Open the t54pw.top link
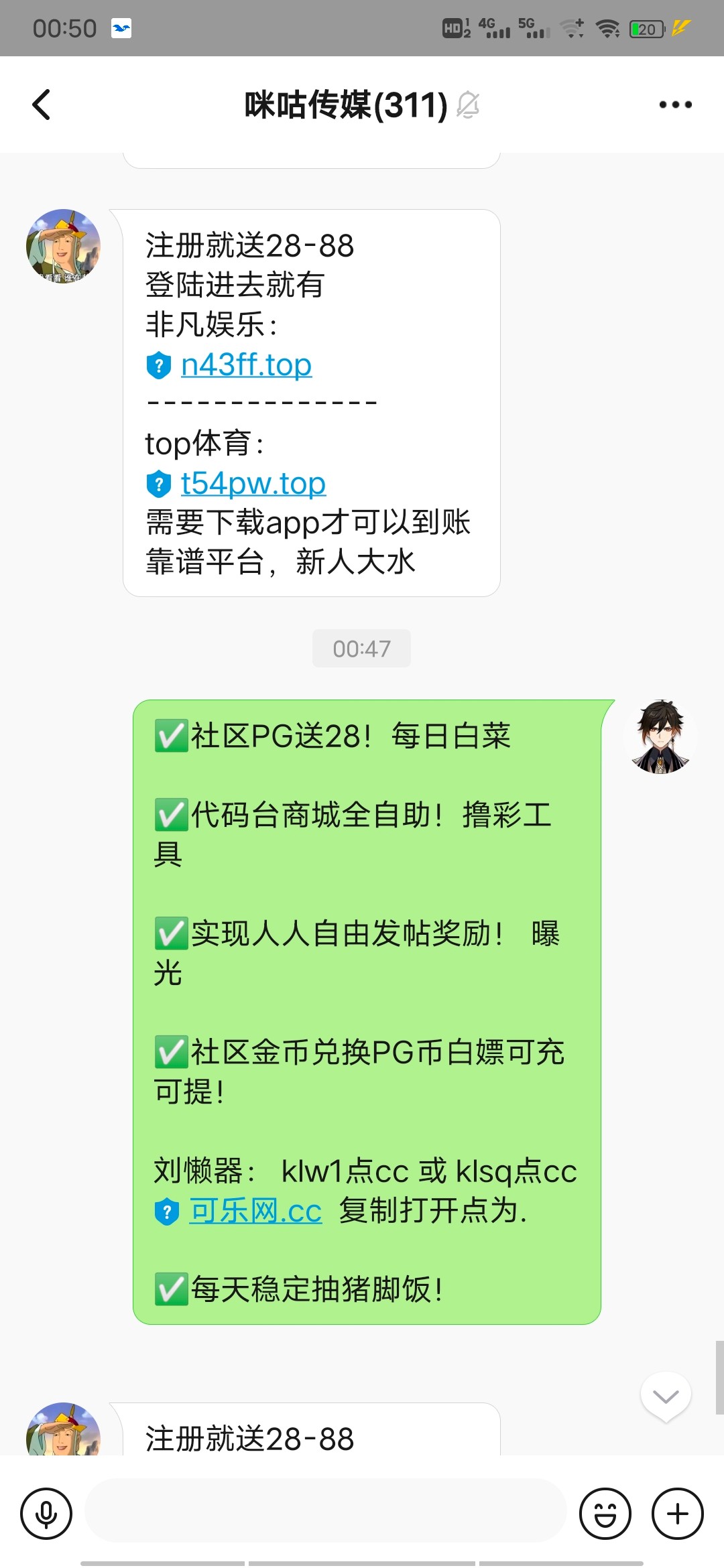The width and height of the screenshot is (724, 1568). [253, 482]
